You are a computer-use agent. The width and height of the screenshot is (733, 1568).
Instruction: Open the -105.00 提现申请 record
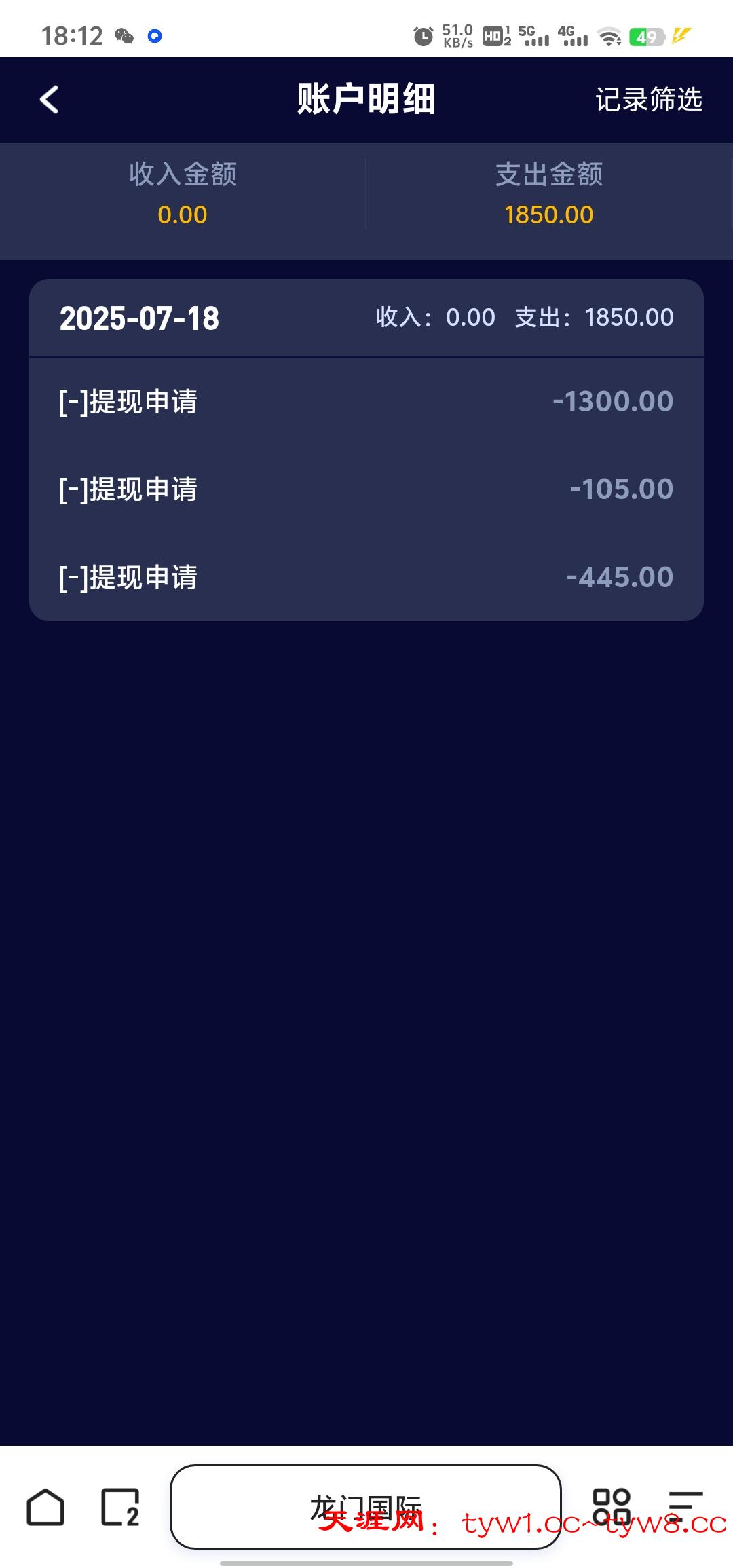point(366,489)
